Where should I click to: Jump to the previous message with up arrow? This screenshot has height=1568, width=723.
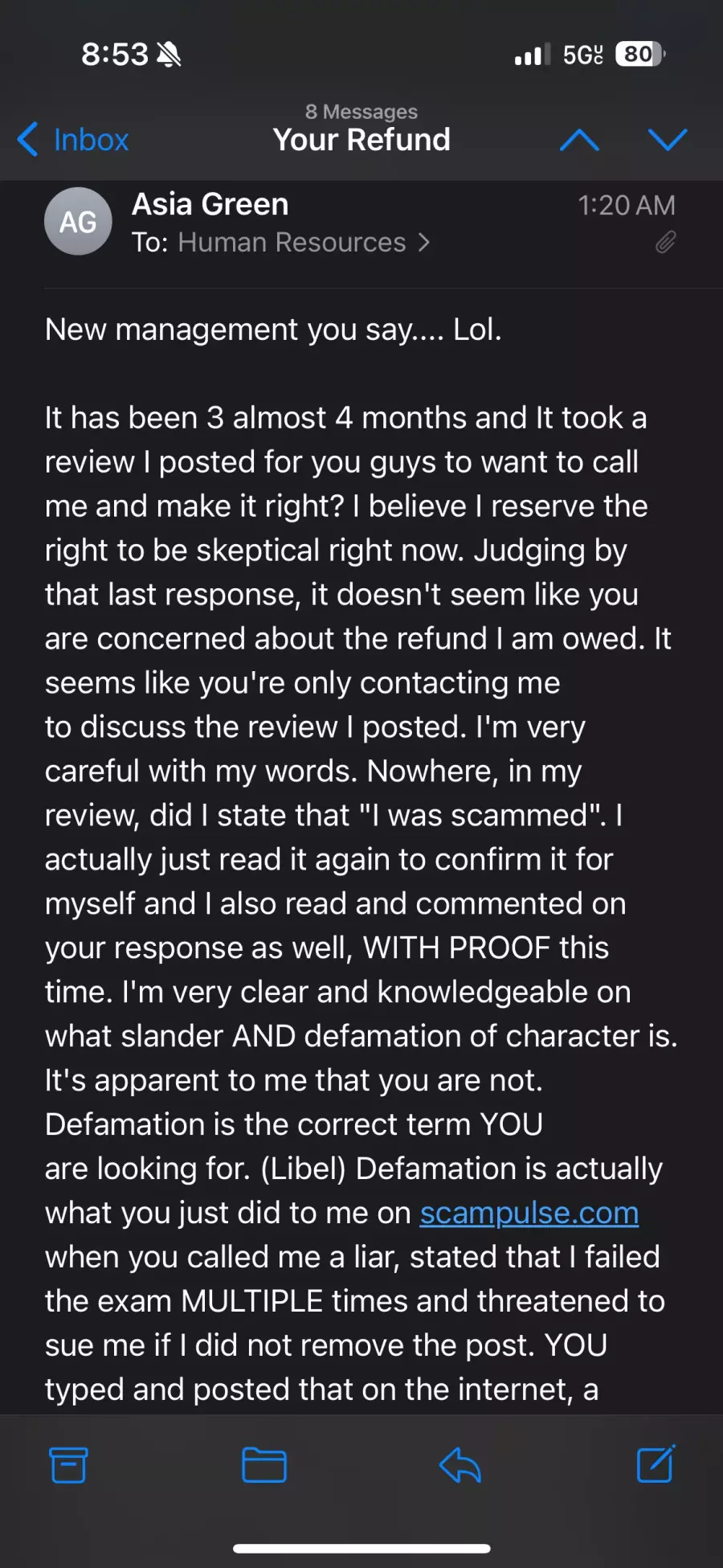(x=579, y=141)
